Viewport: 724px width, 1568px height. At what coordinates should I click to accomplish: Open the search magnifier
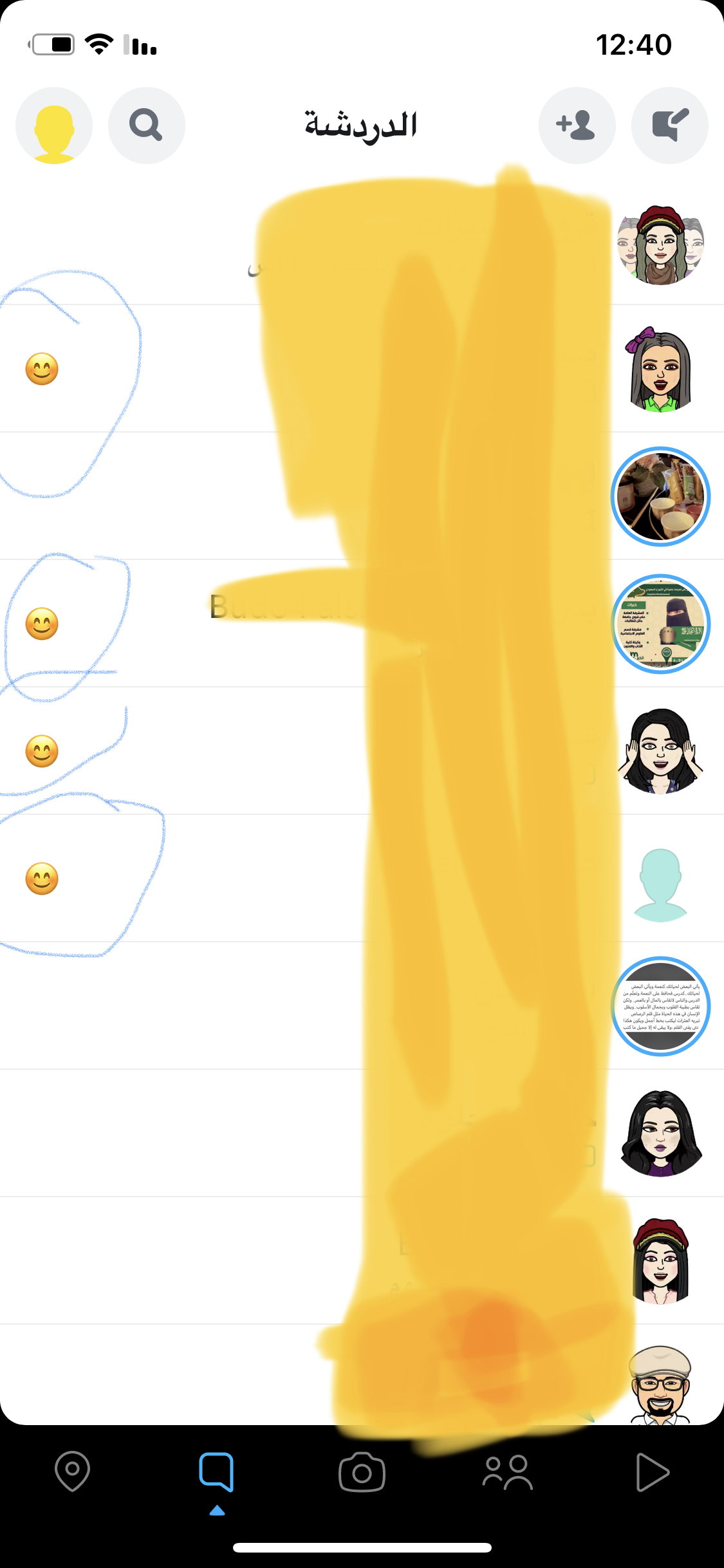point(146,126)
